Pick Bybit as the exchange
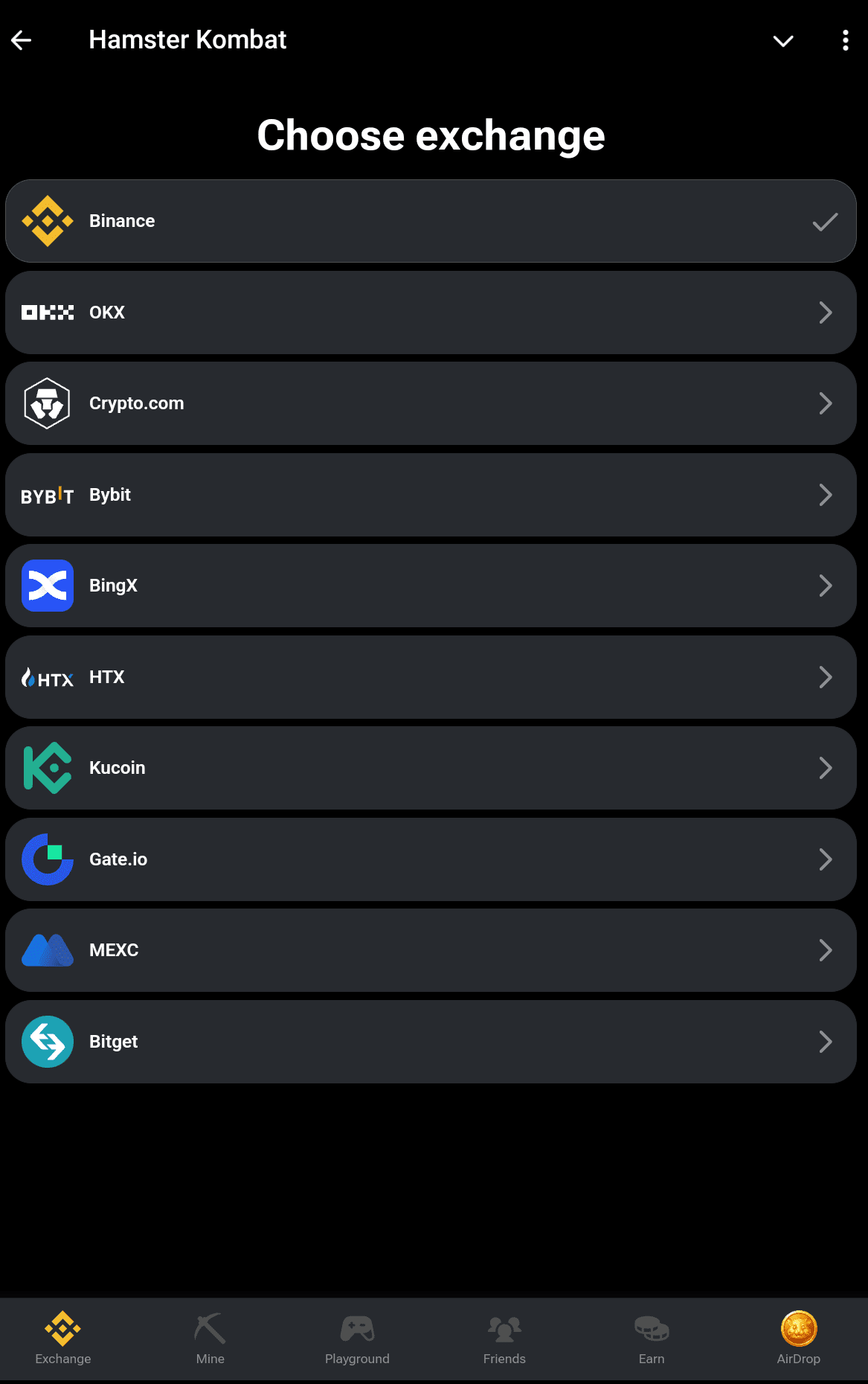The height and width of the screenshot is (1384, 868). tap(431, 495)
